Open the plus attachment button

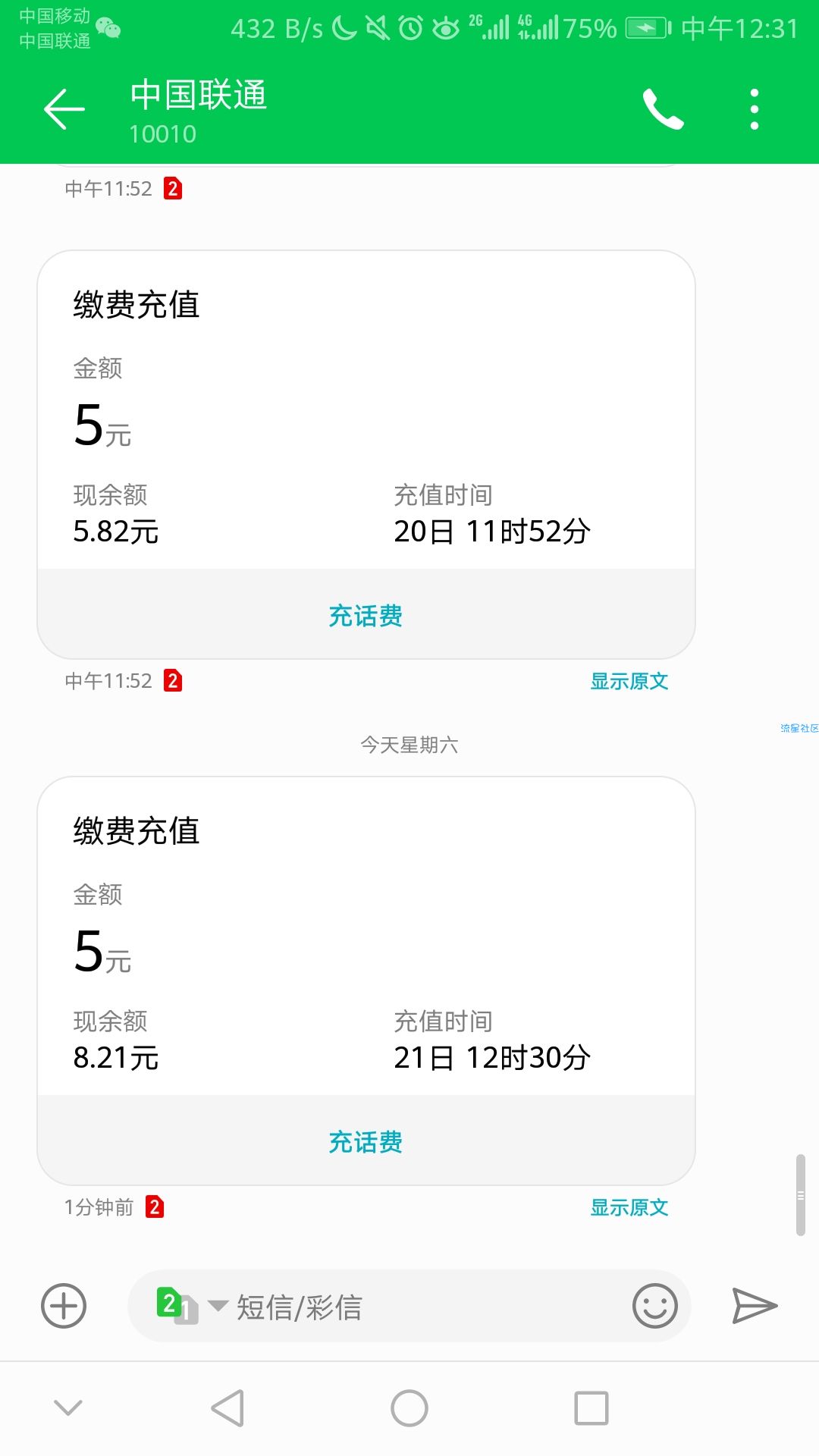click(x=64, y=1306)
